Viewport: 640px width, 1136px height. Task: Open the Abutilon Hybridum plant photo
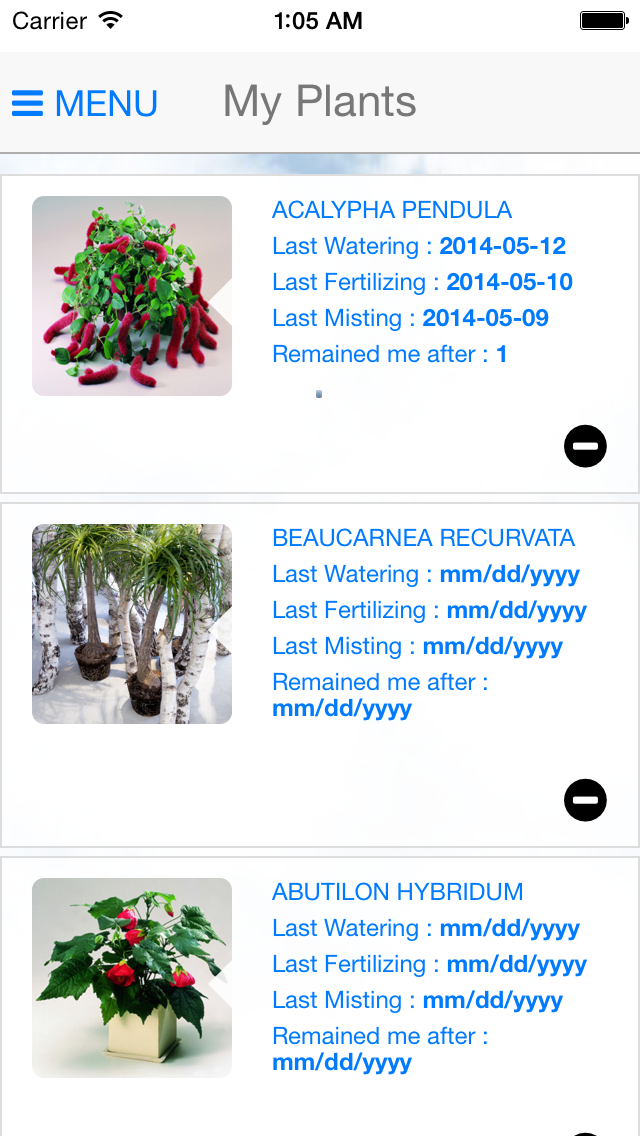click(x=132, y=978)
